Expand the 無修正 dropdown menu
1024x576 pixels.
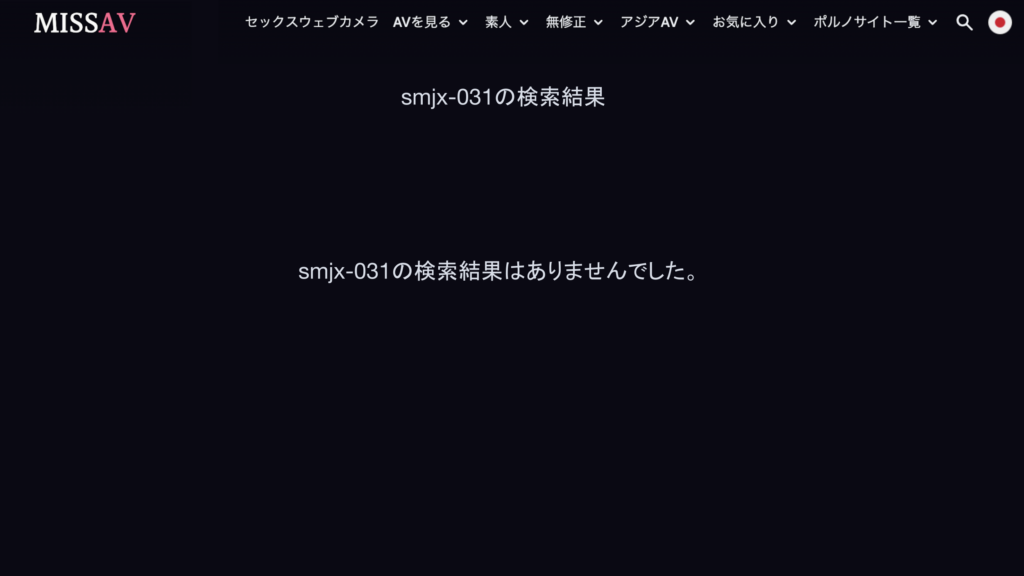[574, 22]
